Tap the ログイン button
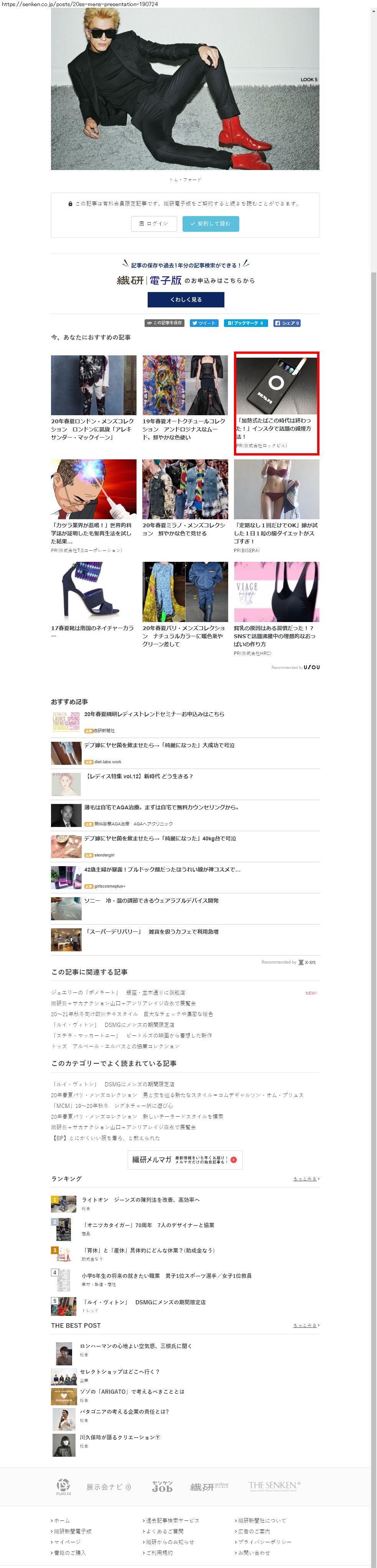377x1568 pixels. click(x=154, y=223)
